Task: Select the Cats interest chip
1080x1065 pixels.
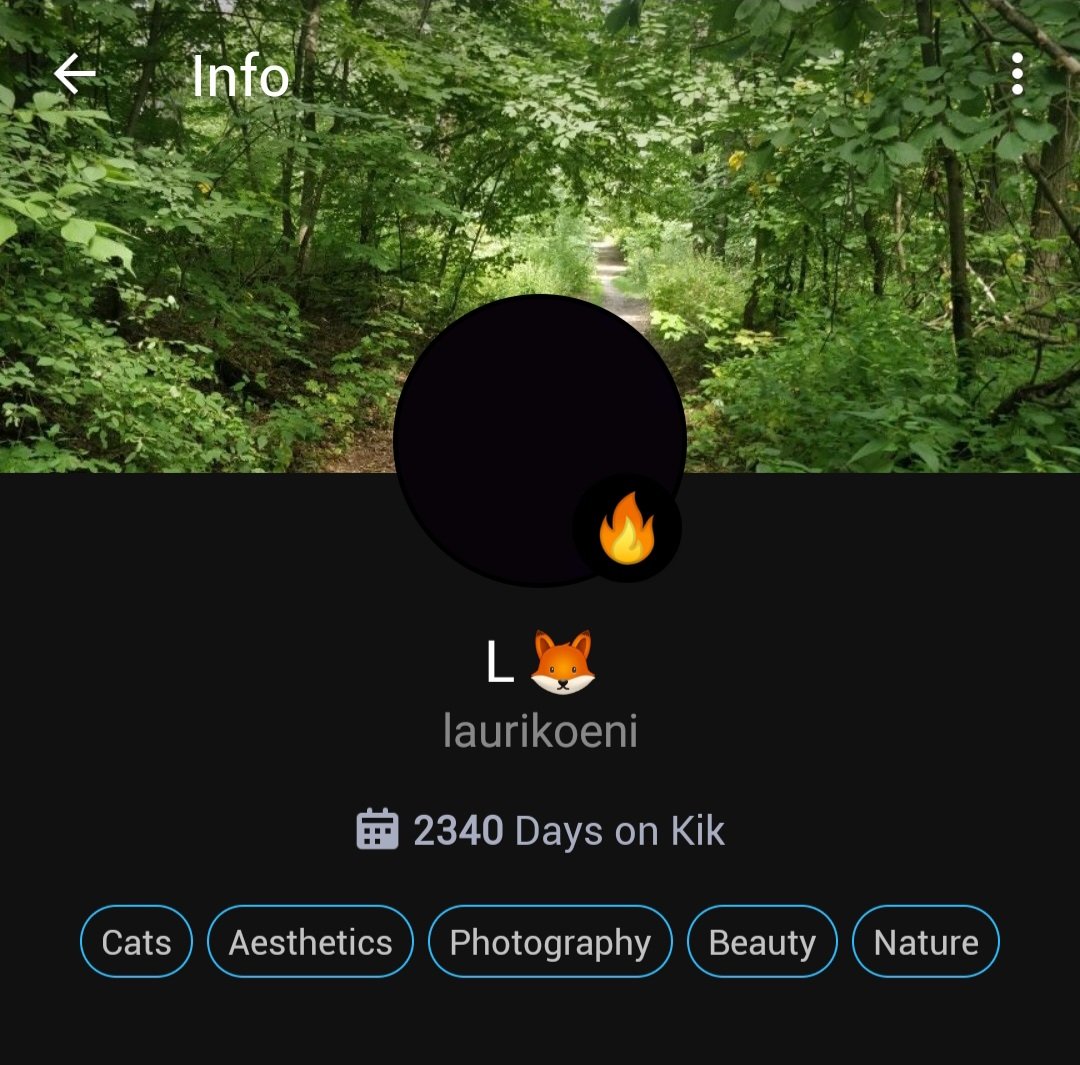Action: (x=136, y=942)
